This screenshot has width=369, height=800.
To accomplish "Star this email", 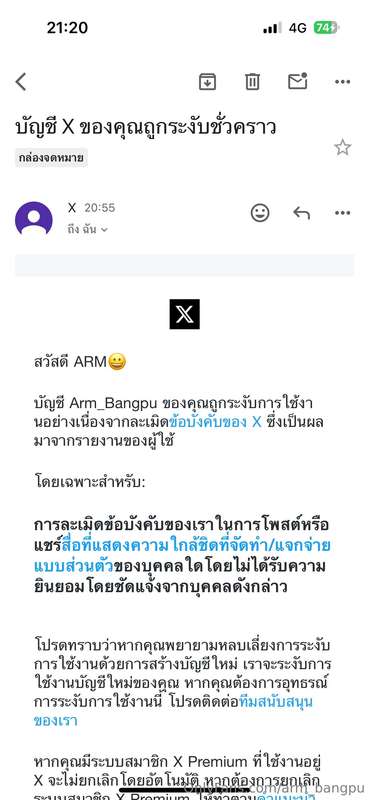I will click(342, 147).
